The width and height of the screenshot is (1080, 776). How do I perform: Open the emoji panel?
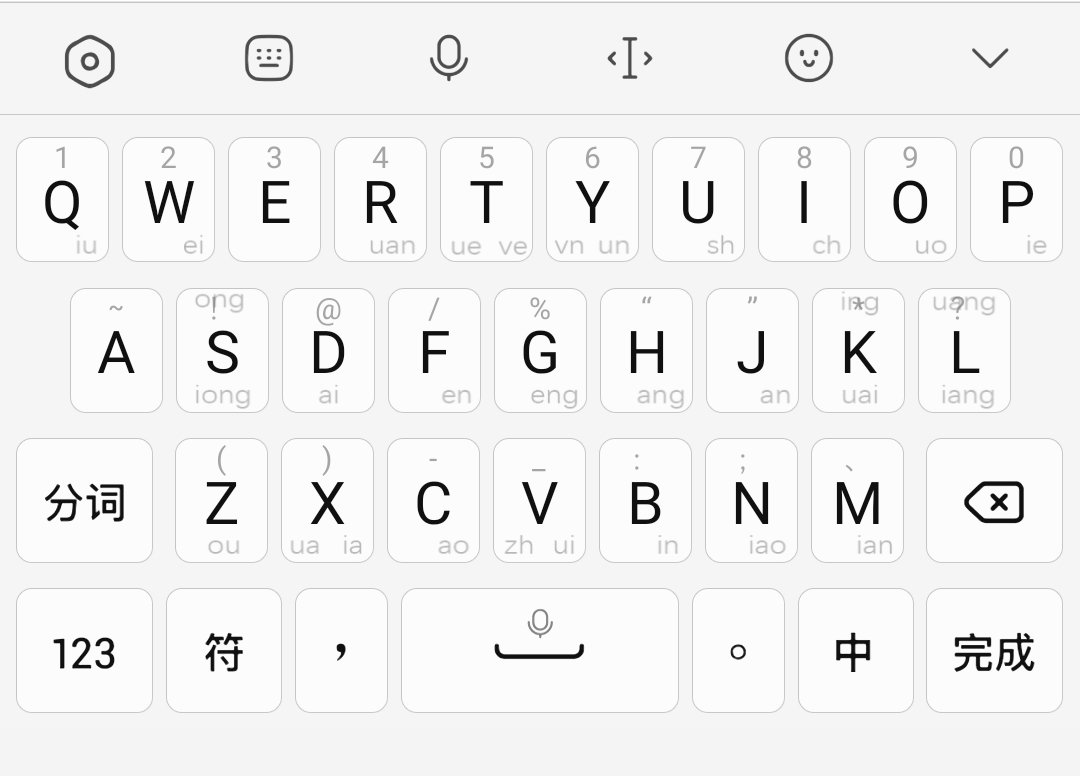pos(809,58)
